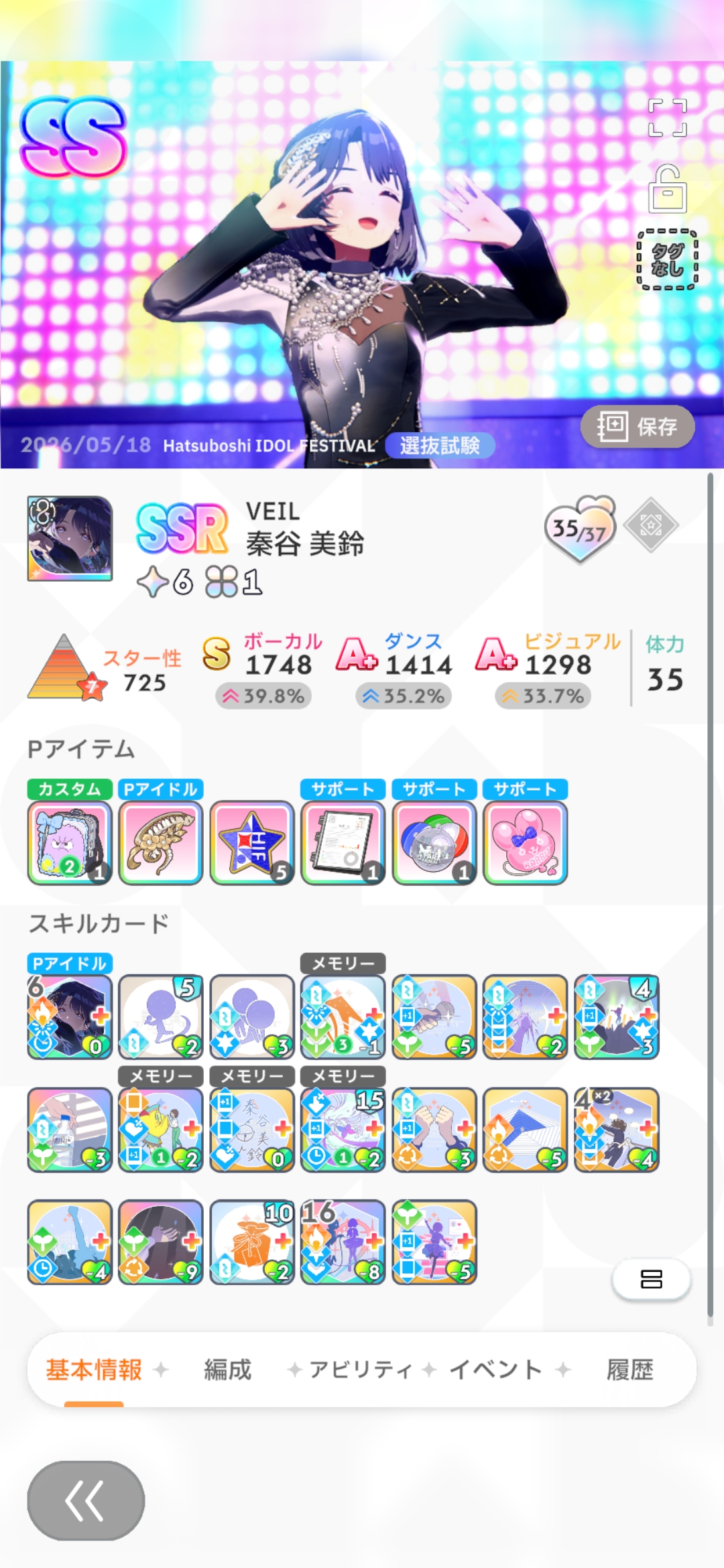Open the HIF star P-item
Image resolution: width=724 pixels, height=1568 pixels.
click(x=252, y=842)
